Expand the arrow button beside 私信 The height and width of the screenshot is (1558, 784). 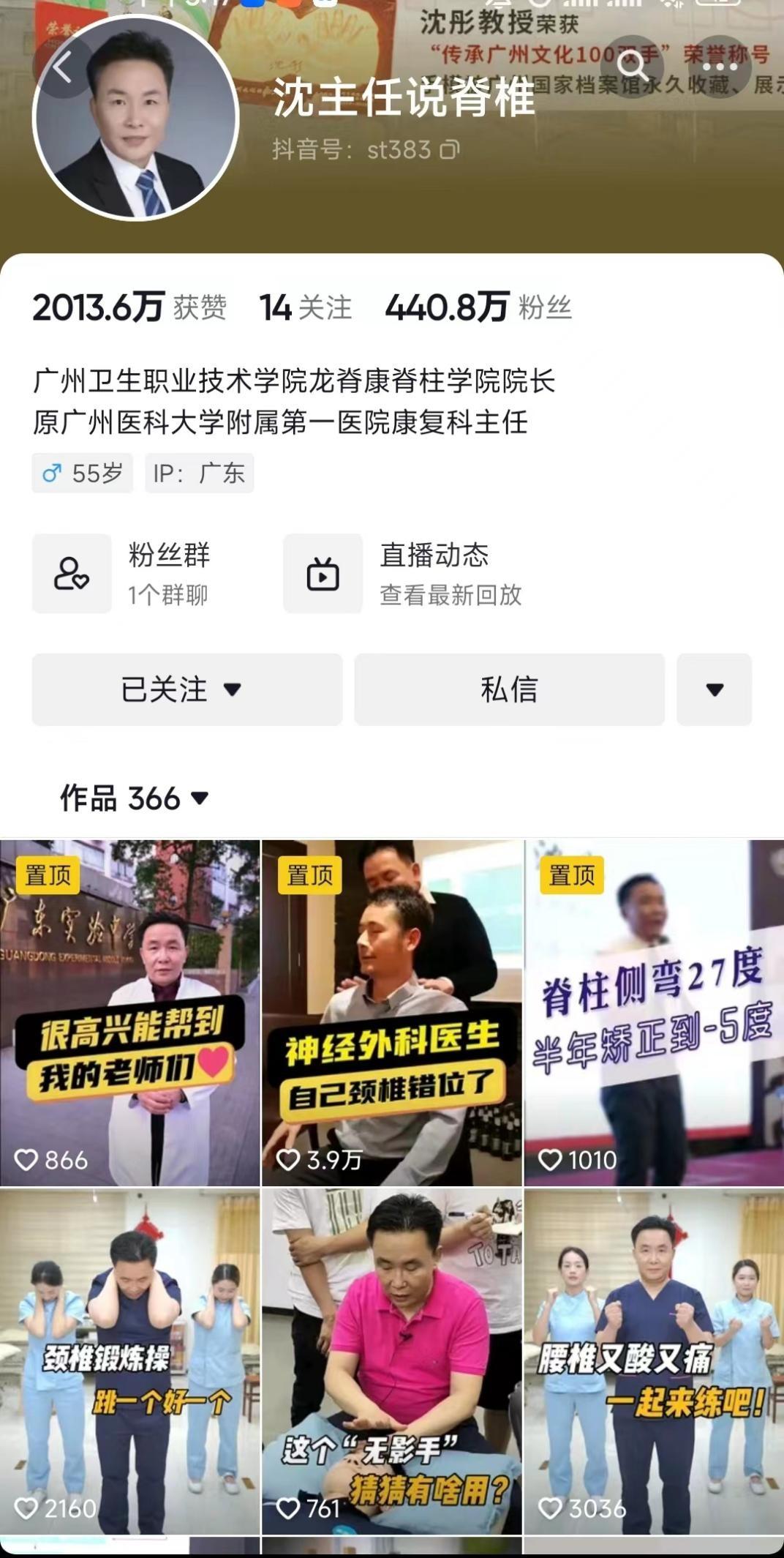coord(715,689)
